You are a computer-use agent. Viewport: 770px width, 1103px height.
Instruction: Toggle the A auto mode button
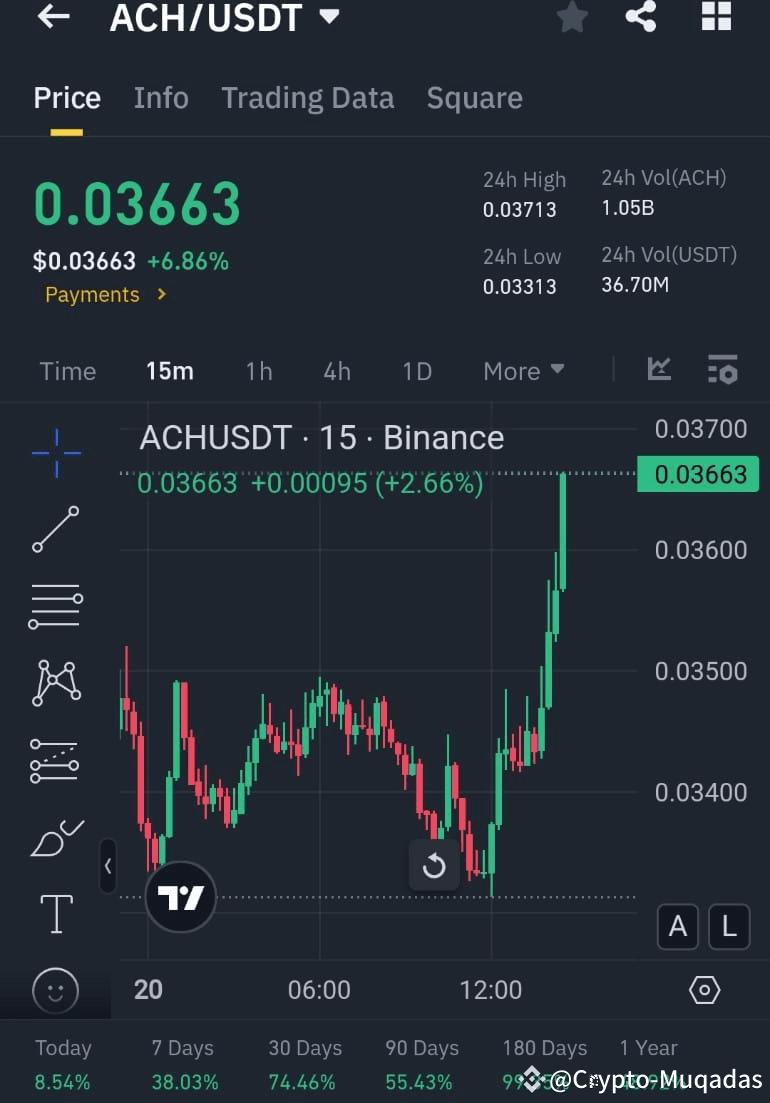pos(677,927)
